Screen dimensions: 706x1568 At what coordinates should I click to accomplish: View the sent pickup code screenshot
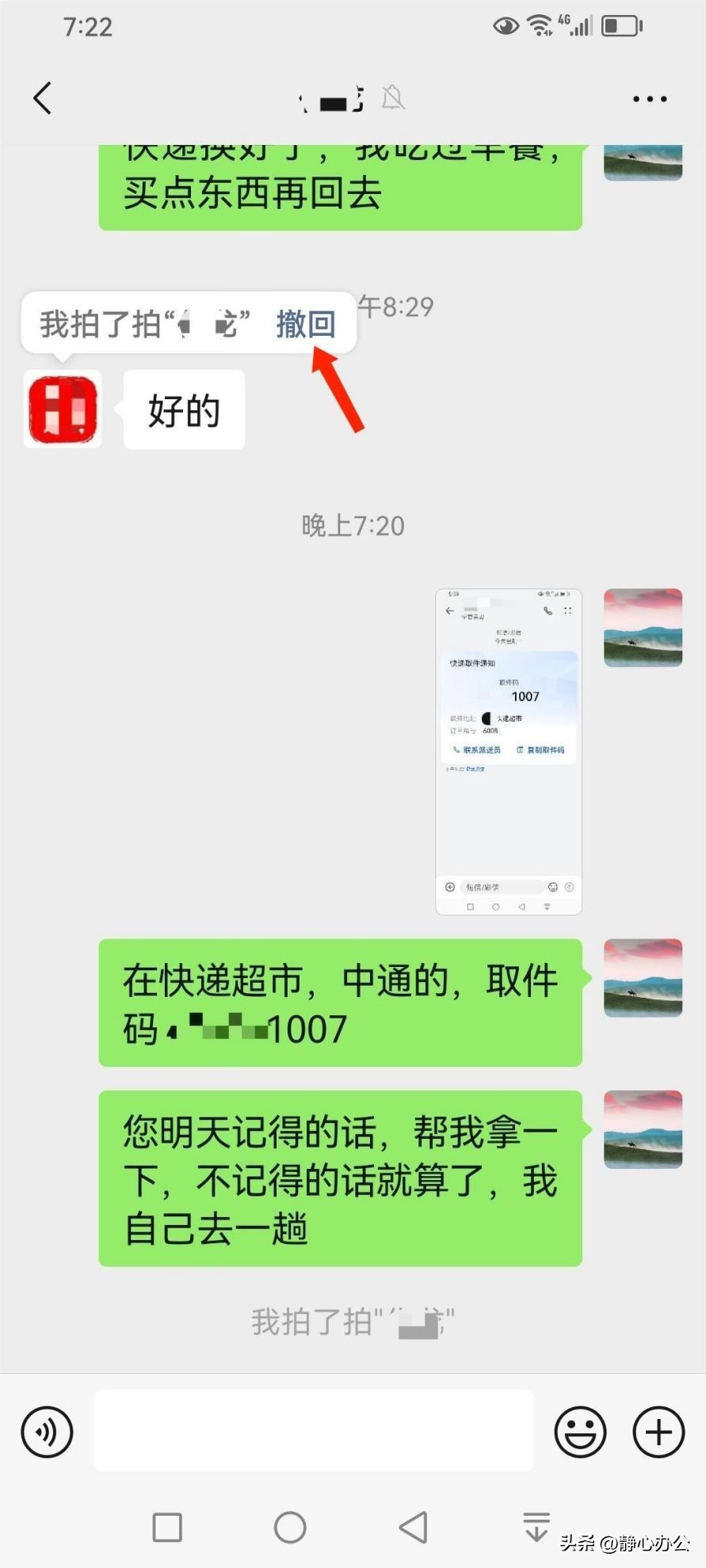coord(509,751)
